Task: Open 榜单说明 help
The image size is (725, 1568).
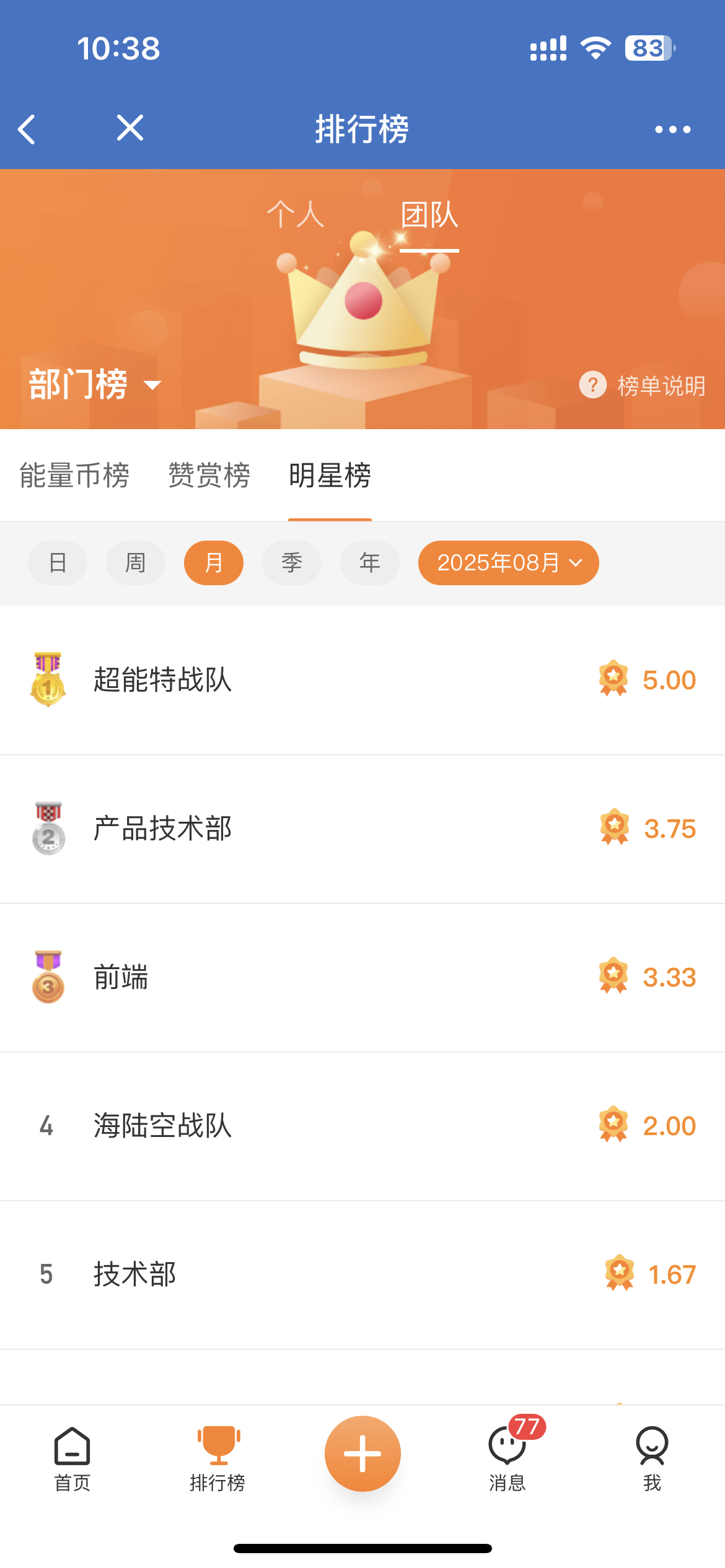Action: coord(643,386)
